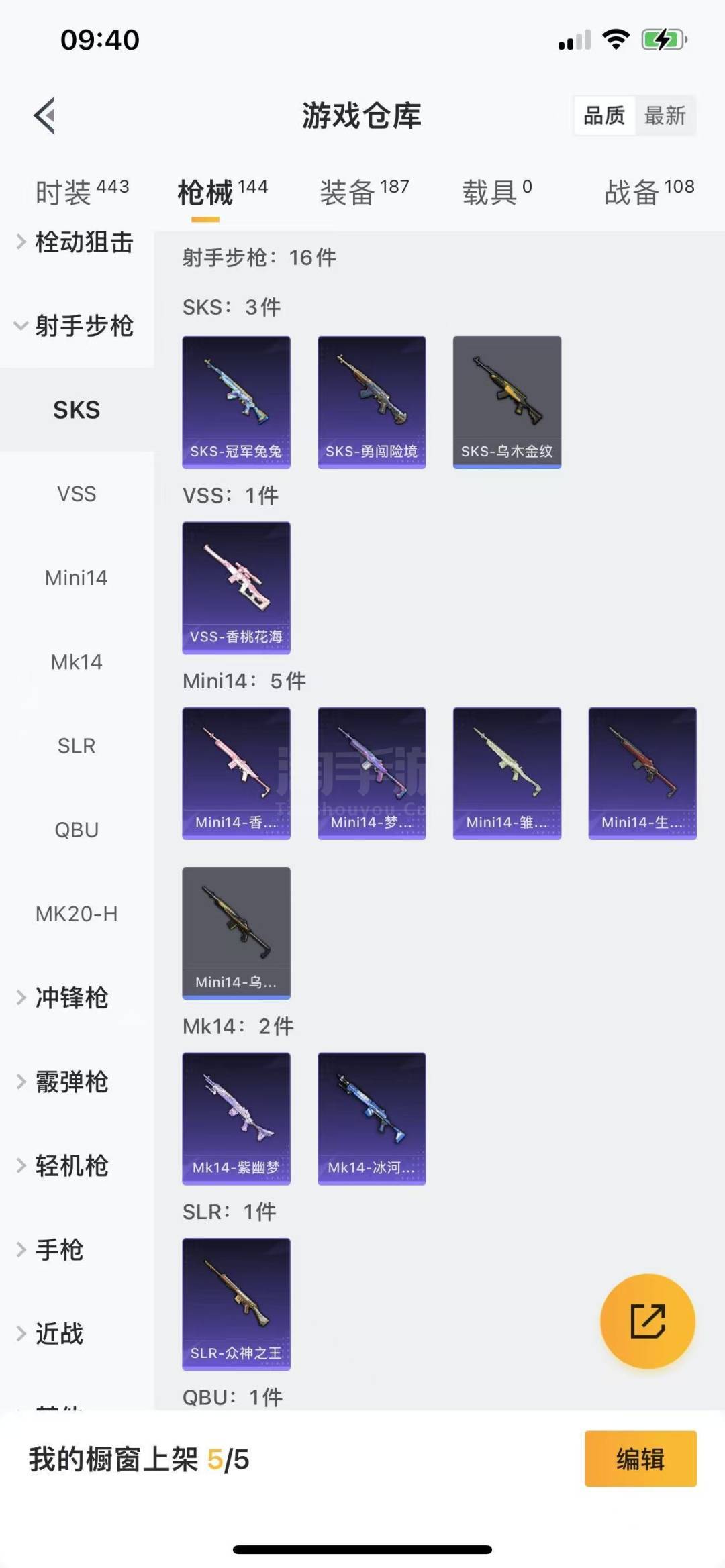Go back using the top-left arrow
Image resolution: width=725 pixels, height=1568 pixels.
point(45,115)
